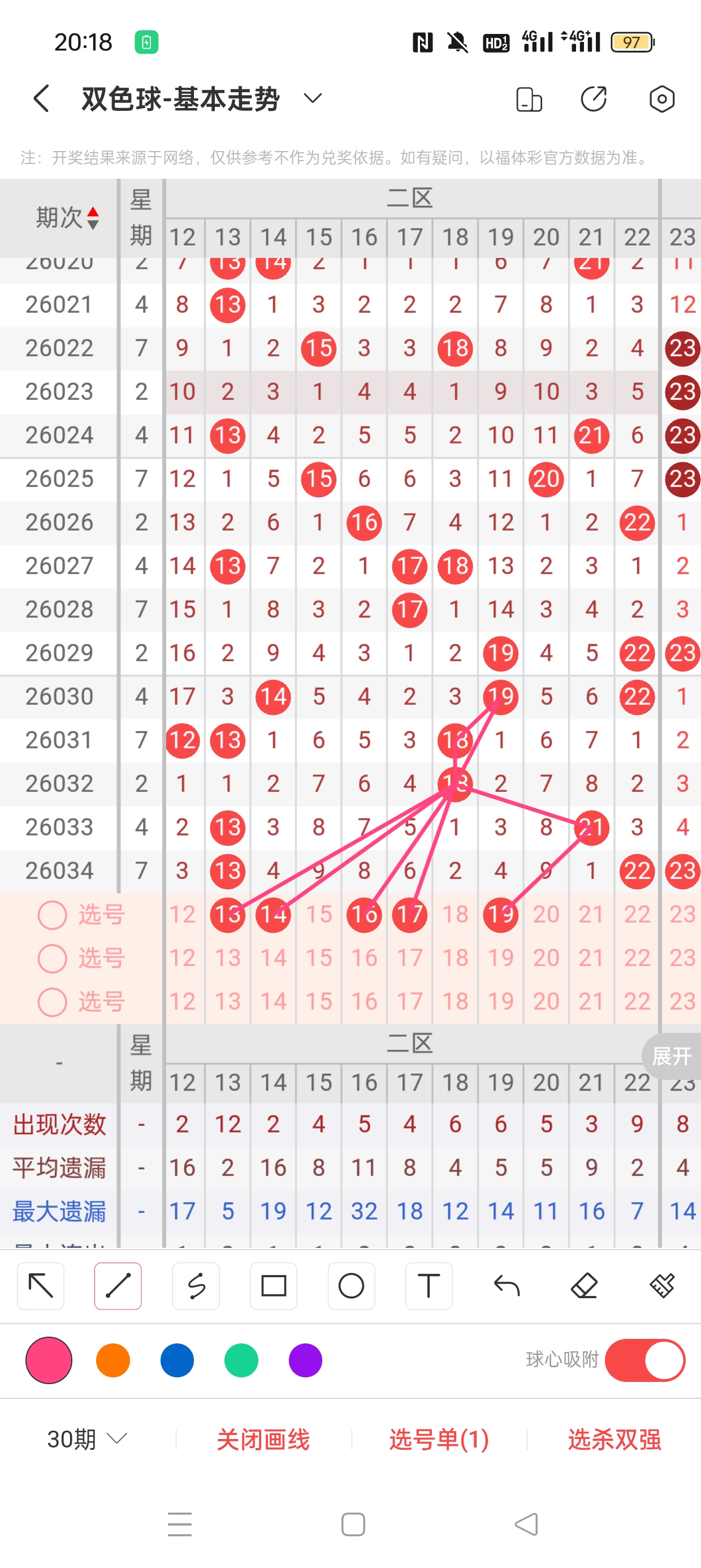This screenshot has width=701, height=1568.
Task: Add text with the T tool
Action: click(x=429, y=1286)
